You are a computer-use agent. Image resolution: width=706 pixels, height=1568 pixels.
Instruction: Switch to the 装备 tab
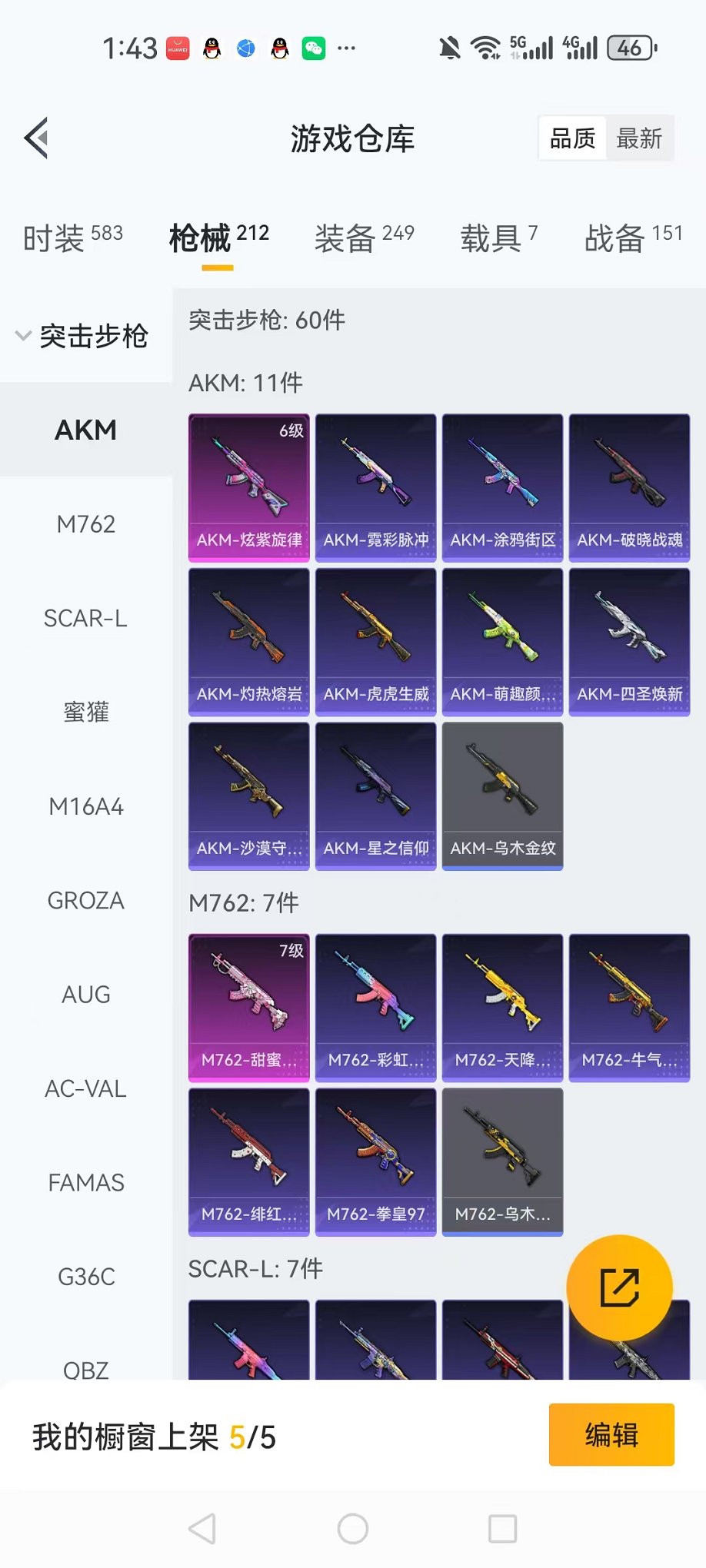[x=364, y=238]
